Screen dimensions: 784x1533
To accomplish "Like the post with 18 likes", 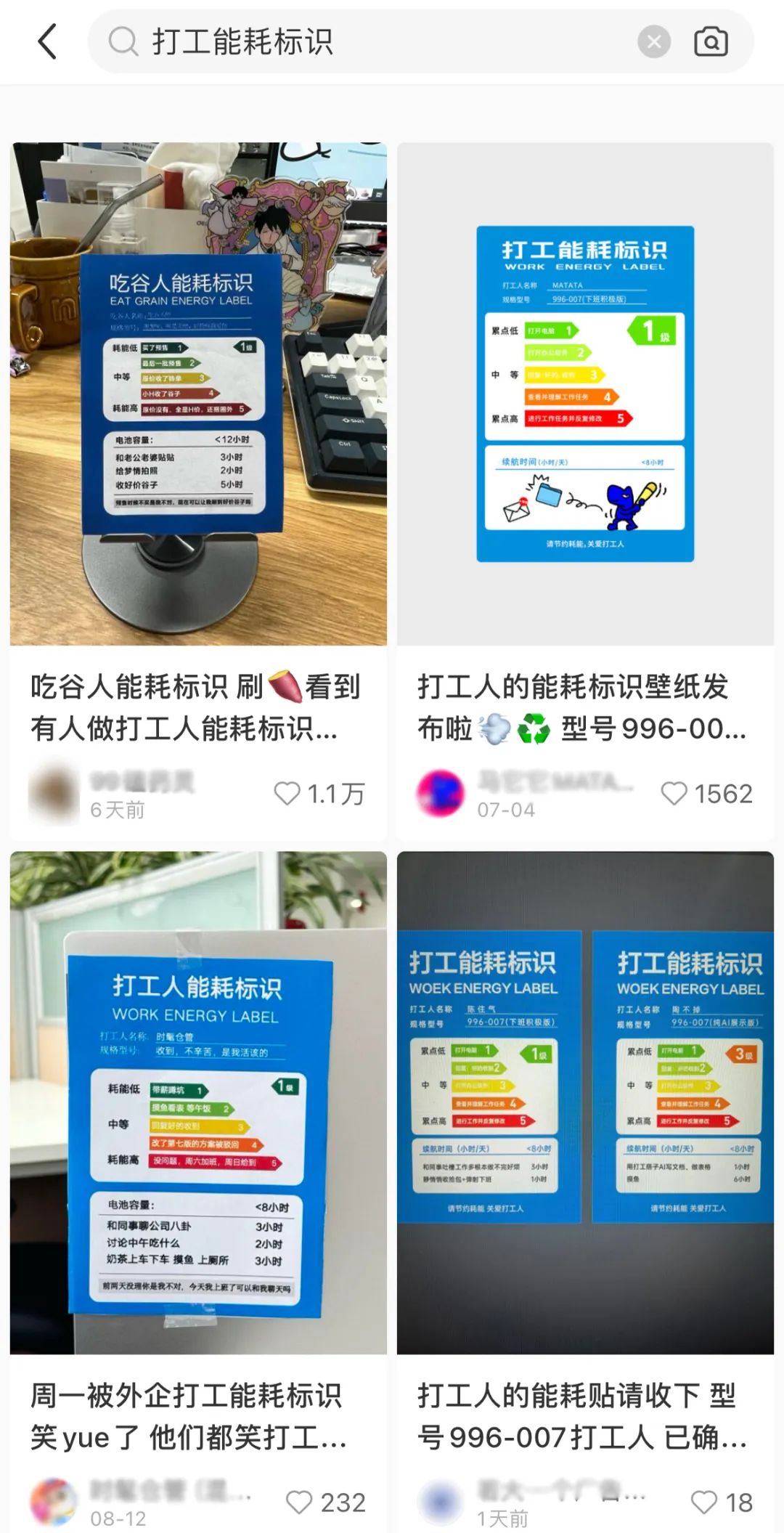I will 703,1502.
